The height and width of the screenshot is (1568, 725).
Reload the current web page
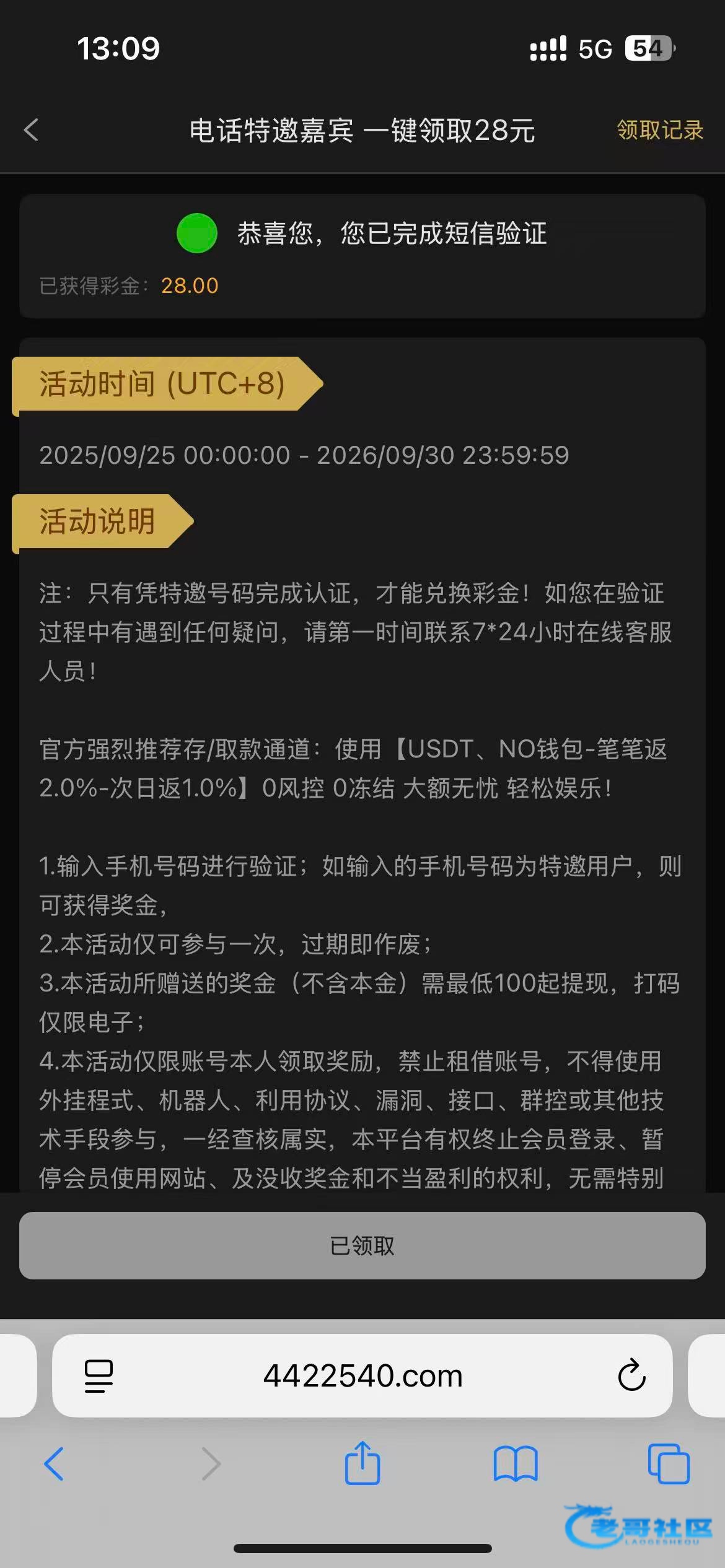631,1376
